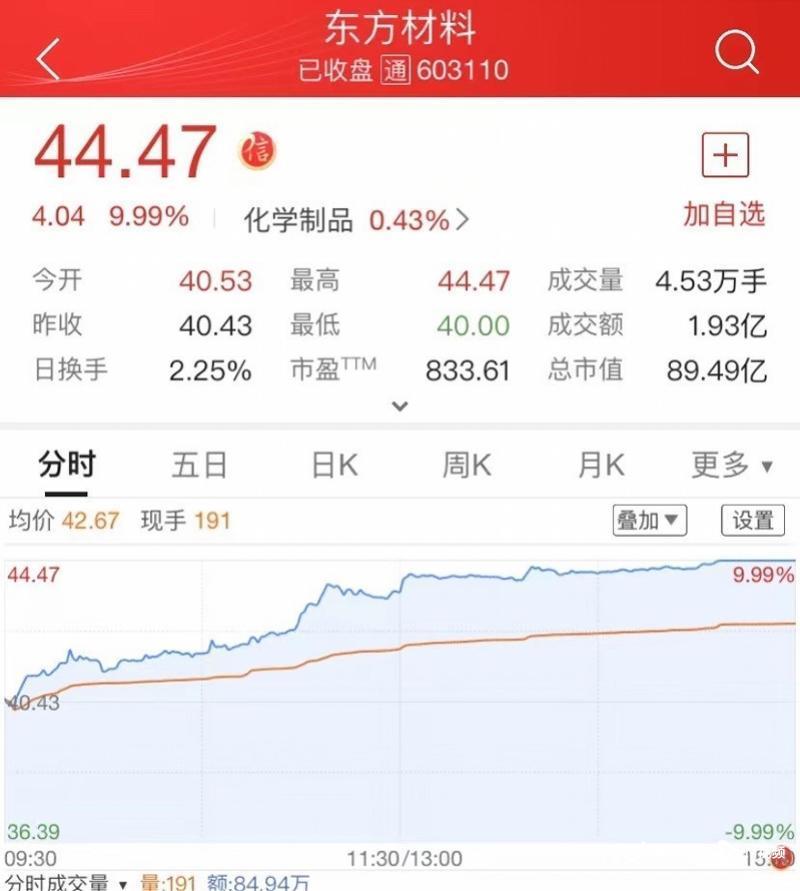Switch to the 日K daily candlestick tab

pyautogui.click(x=332, y=464)
